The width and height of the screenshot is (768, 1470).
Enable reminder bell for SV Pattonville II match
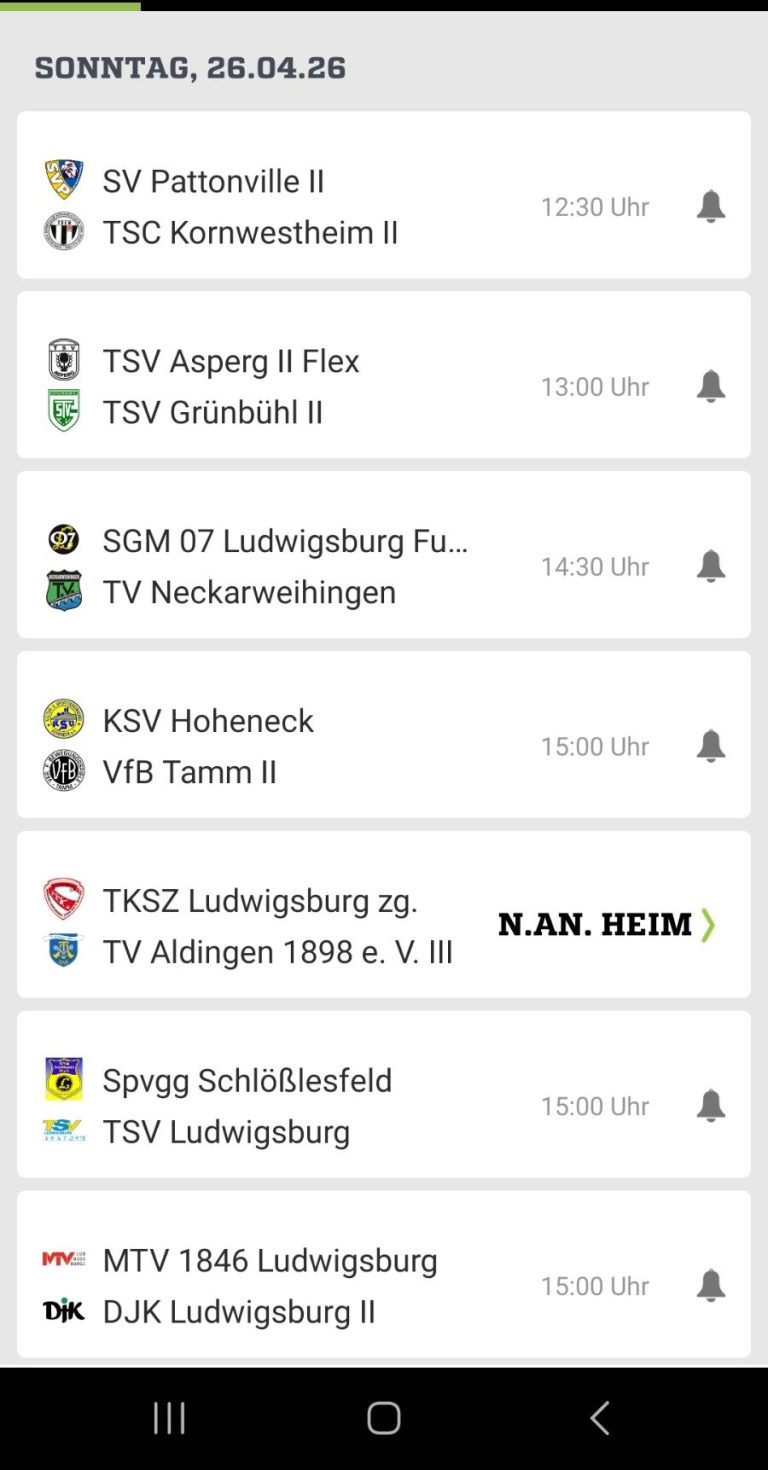(x=710, y=206)
